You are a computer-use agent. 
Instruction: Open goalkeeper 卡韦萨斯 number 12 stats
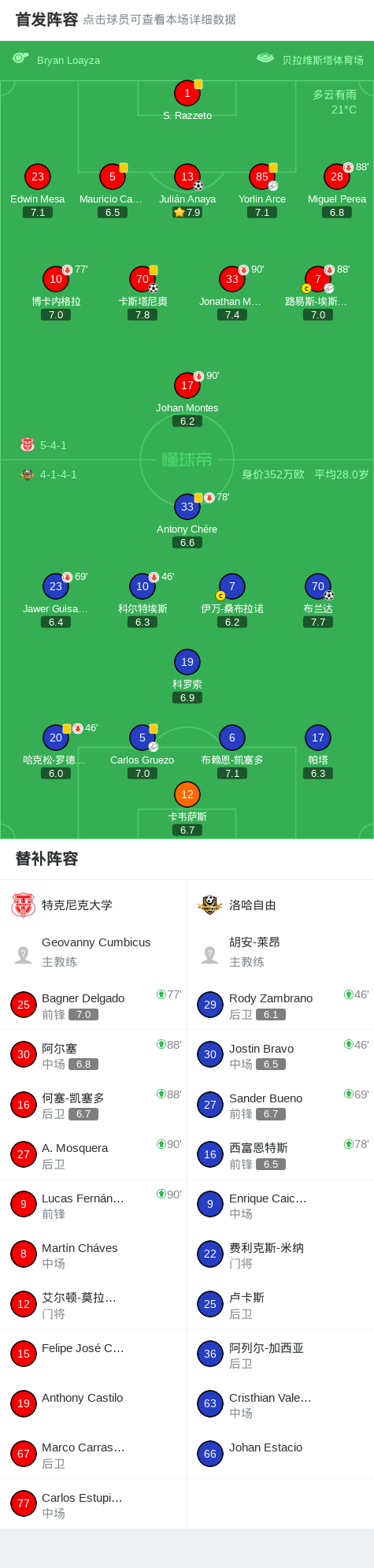[187, 808]
